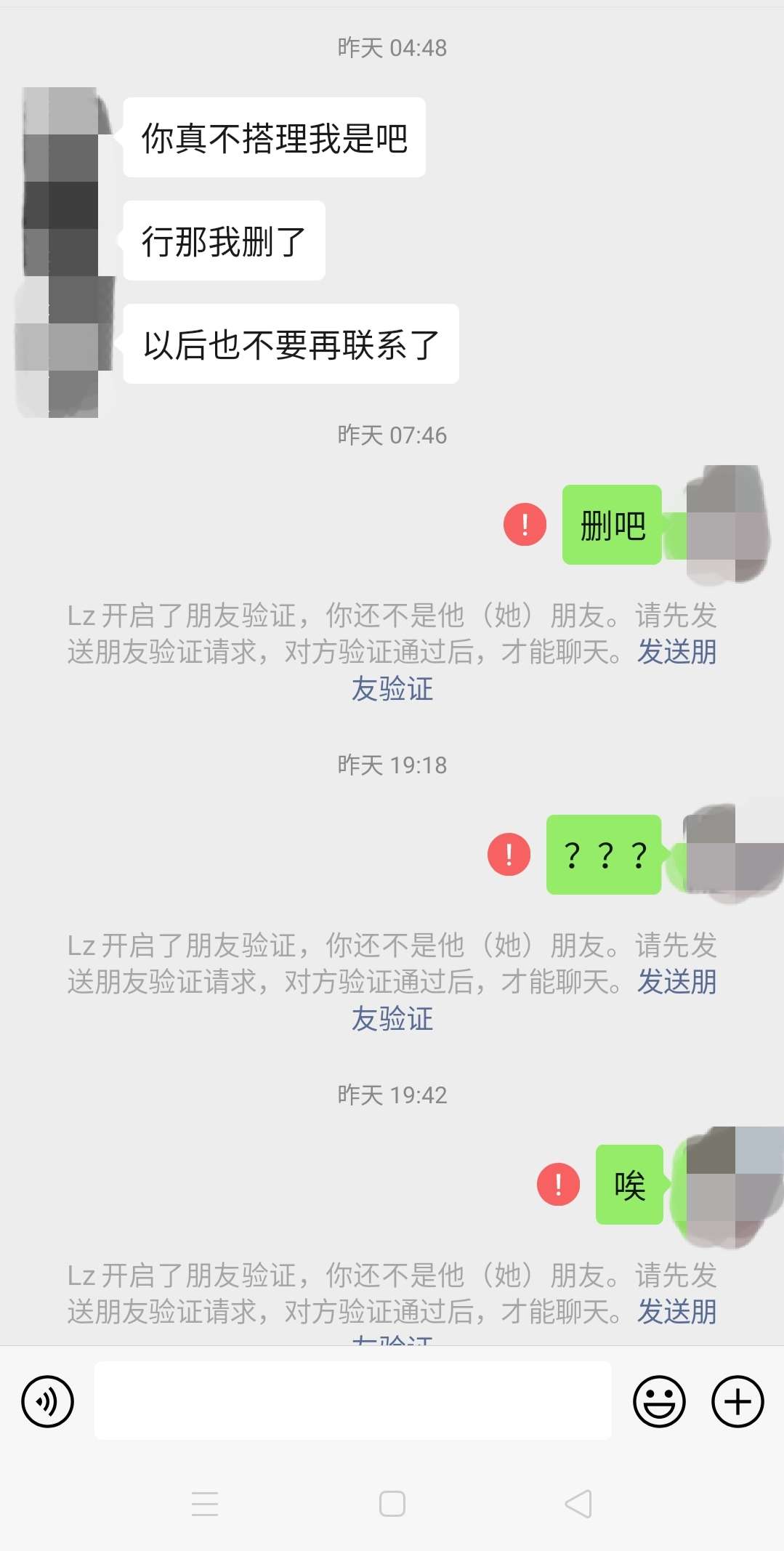Open attachment options with the plus icon
Screen dimensions: 784x1551
[x=736, y=1401]
